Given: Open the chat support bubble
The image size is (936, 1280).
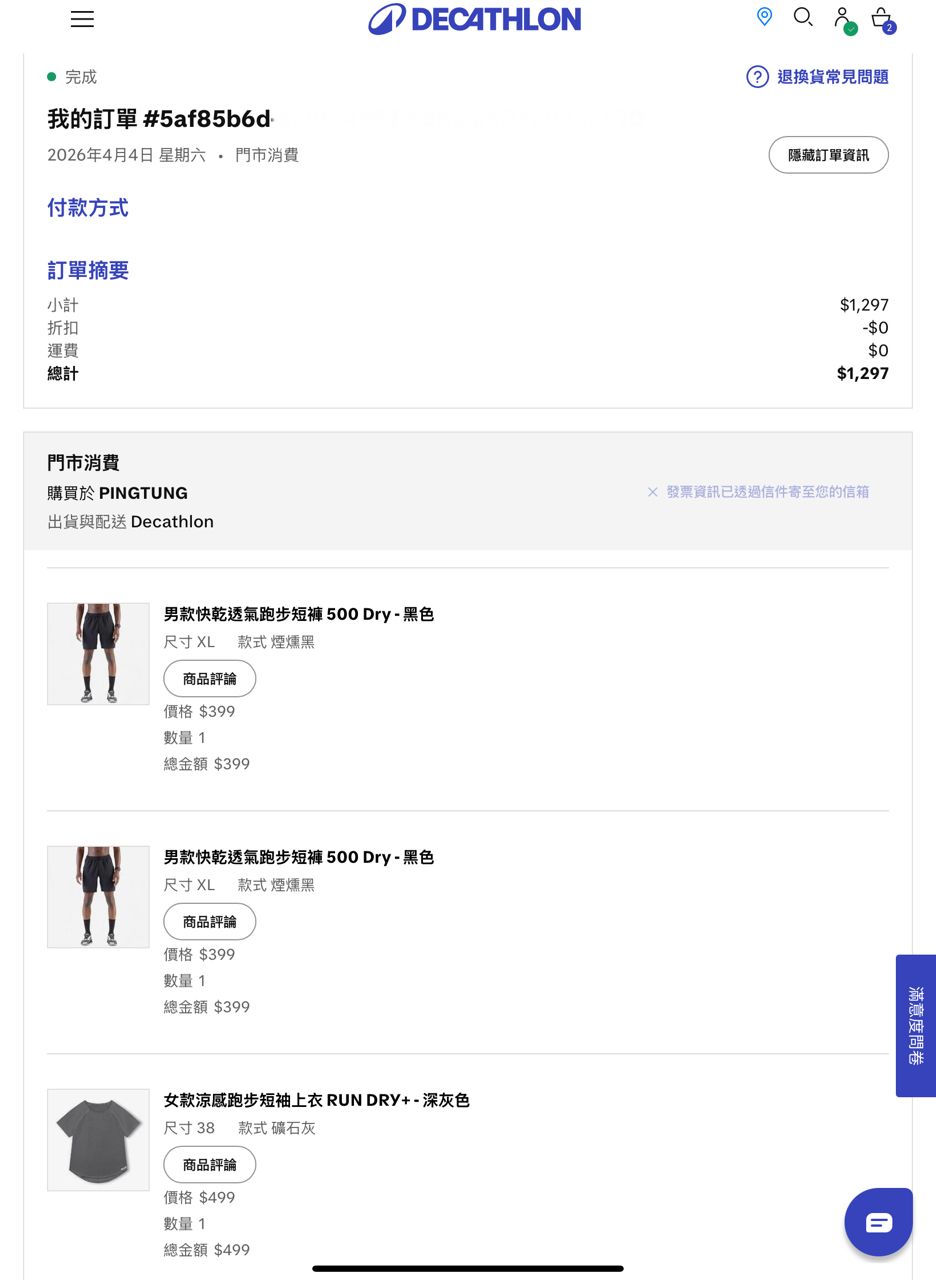Looking at the screenshot, I should coord(878,1221).
